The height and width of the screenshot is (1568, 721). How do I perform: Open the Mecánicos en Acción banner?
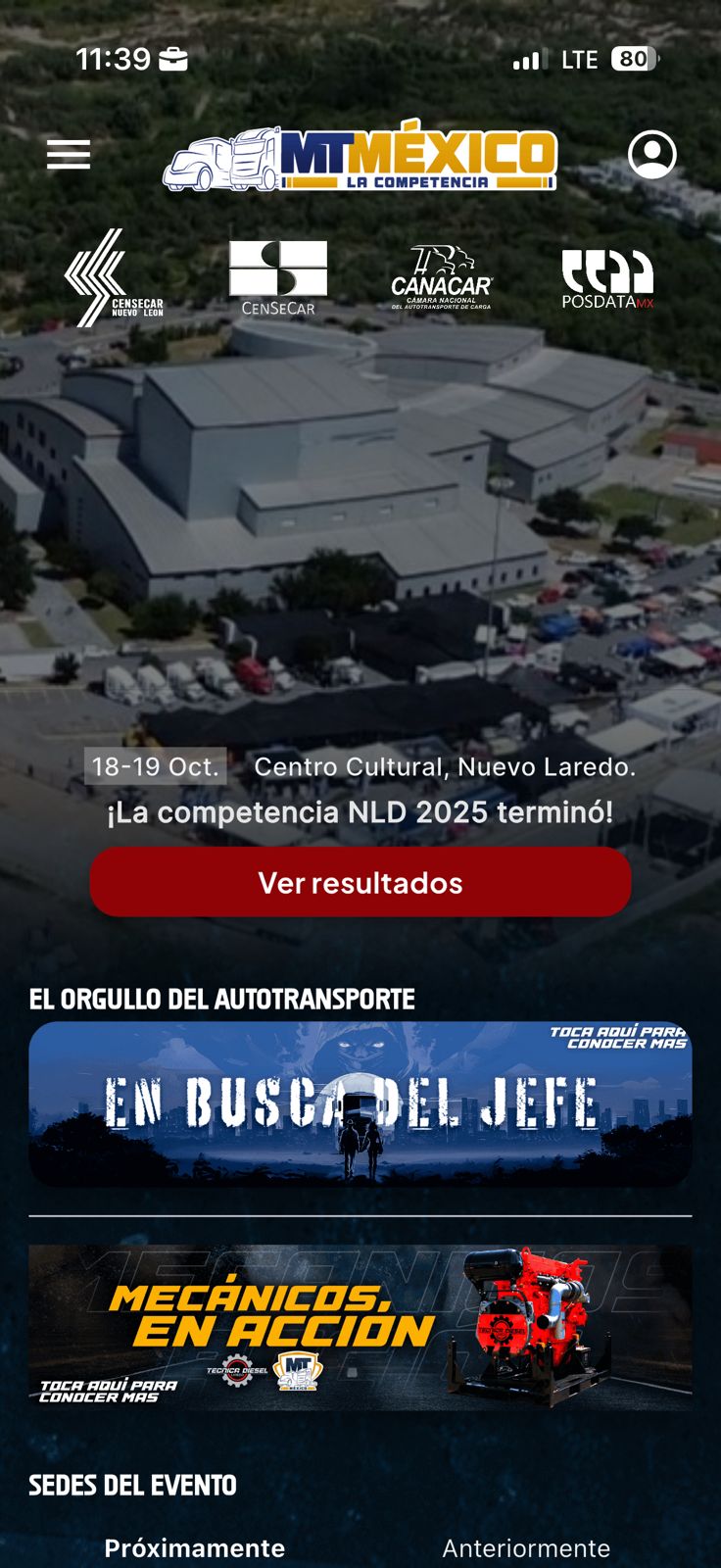pyautogui.click(x=360, y=1327)
